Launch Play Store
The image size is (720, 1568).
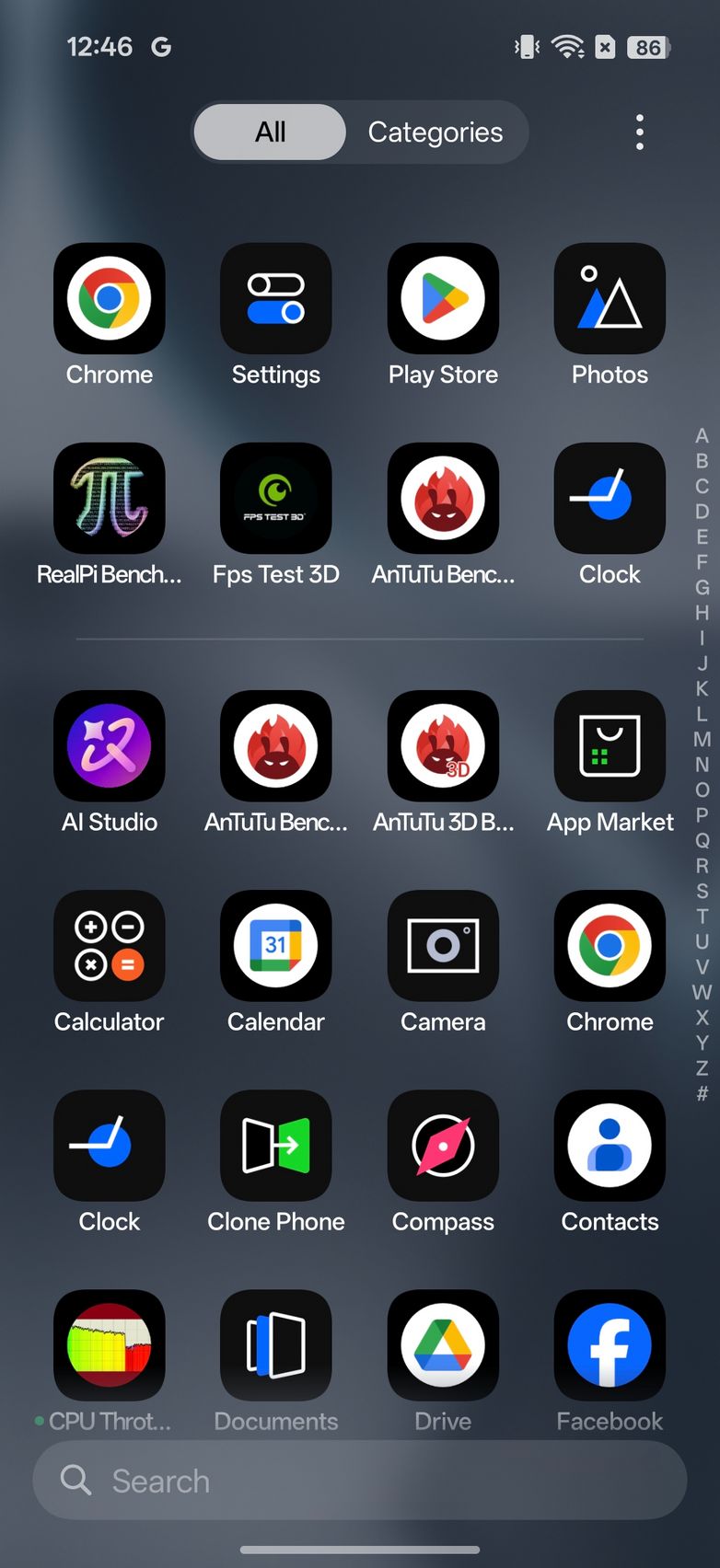click(443, 299)
